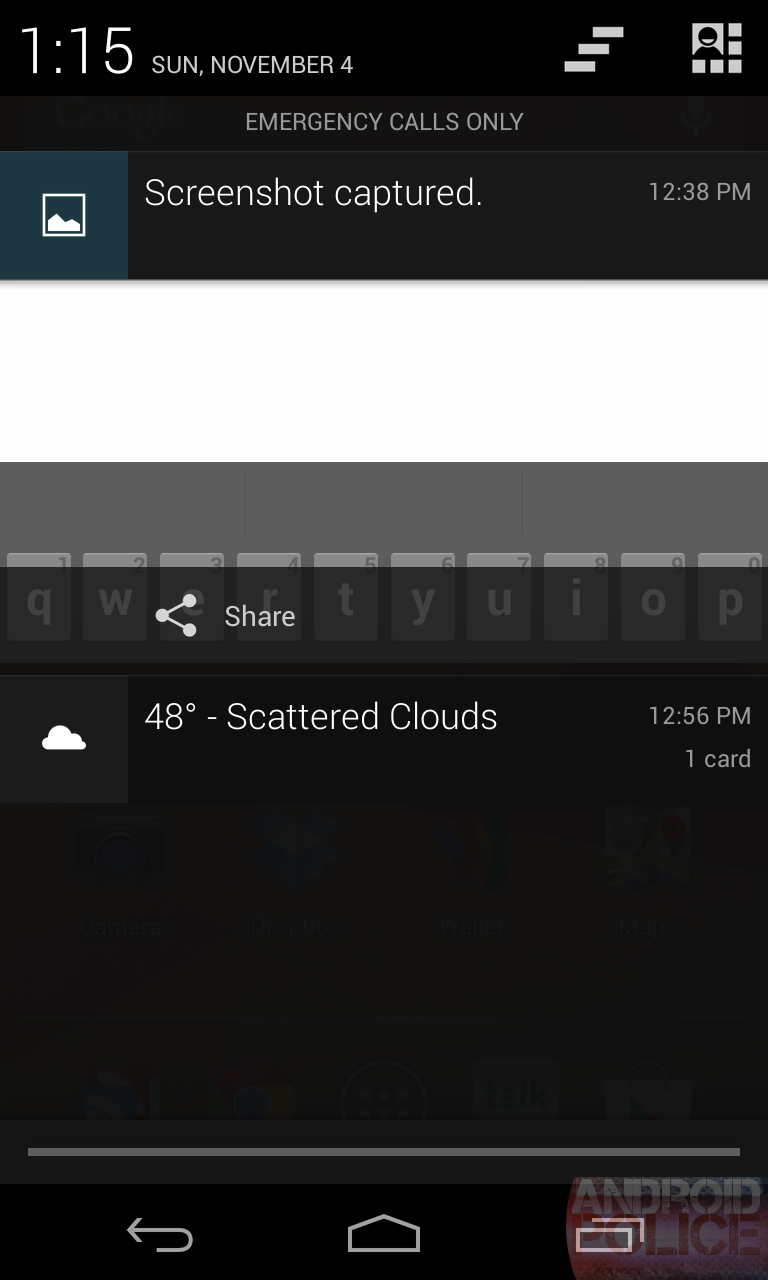Viewport: 768px width, 1280px height.
Task: Go back with navigation bar
Action: 160,1236
